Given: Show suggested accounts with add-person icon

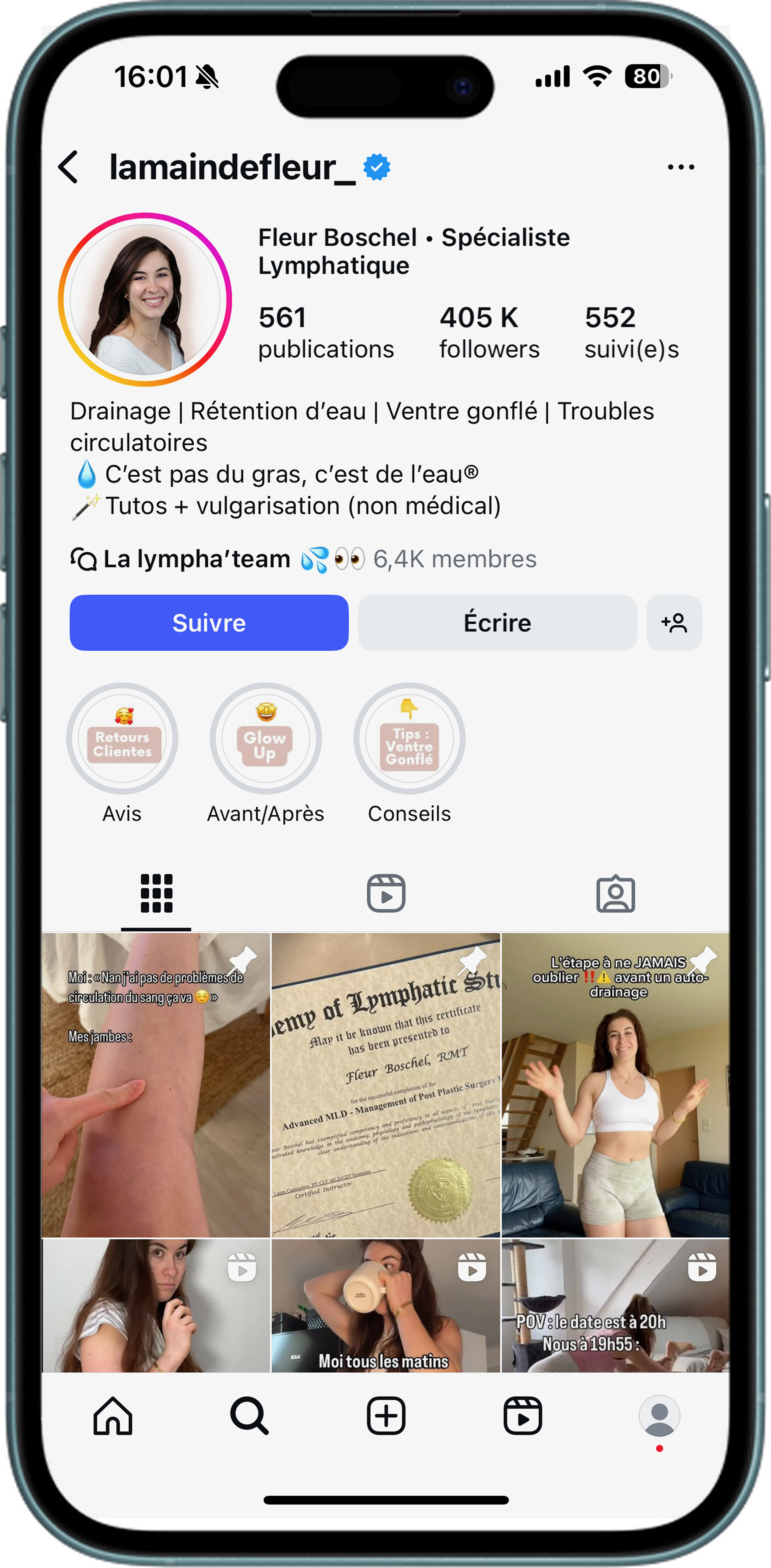Looking at the screenshot, I should click(x=674, y=623).
